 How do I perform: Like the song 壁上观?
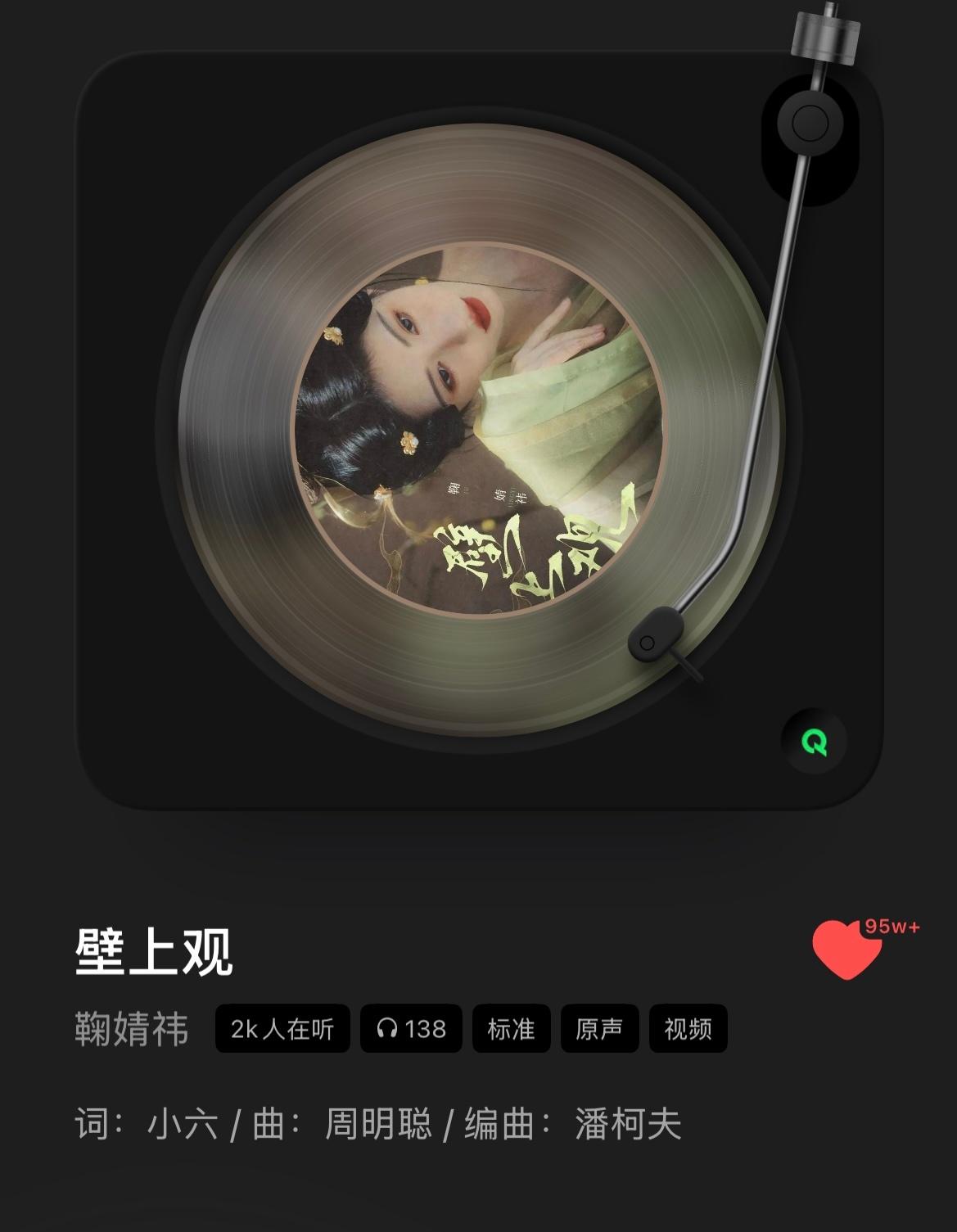[846, 950]
